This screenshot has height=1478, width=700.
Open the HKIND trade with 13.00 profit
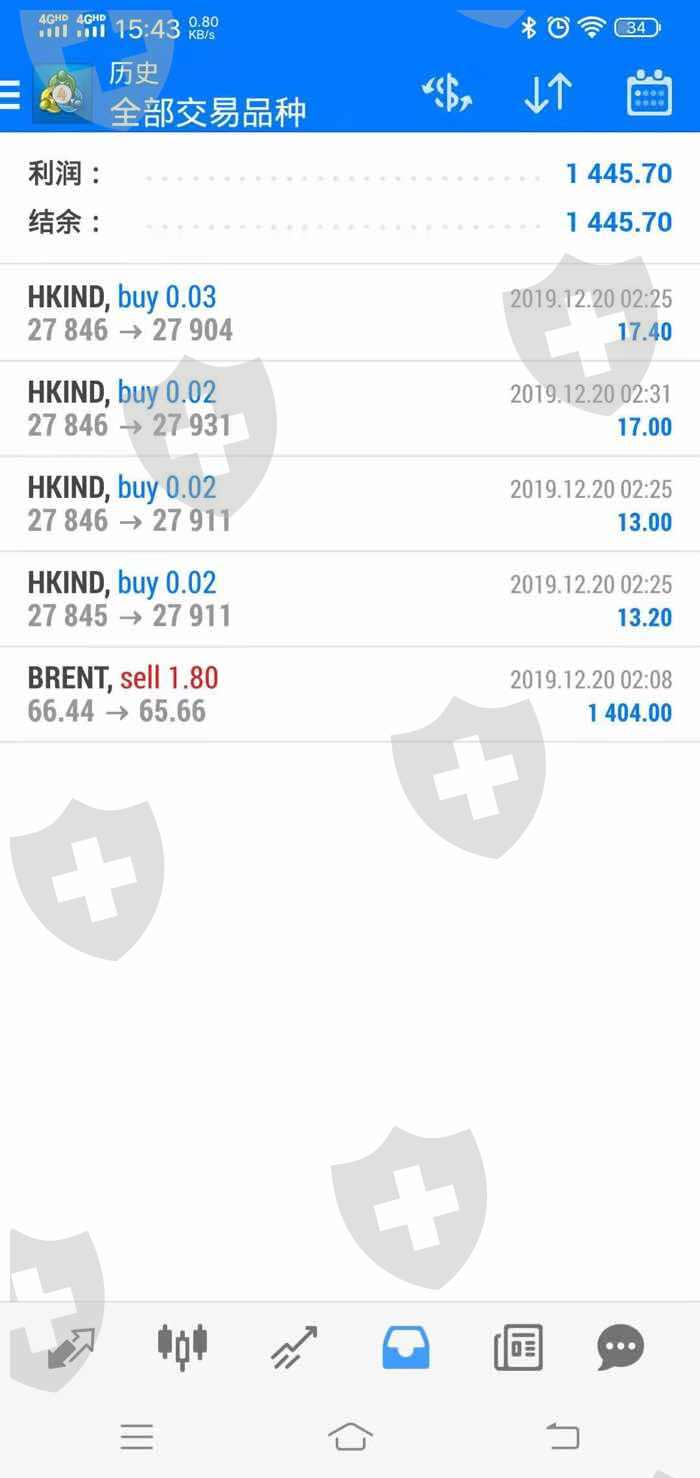pyautogui.click(x=350, y=504)
